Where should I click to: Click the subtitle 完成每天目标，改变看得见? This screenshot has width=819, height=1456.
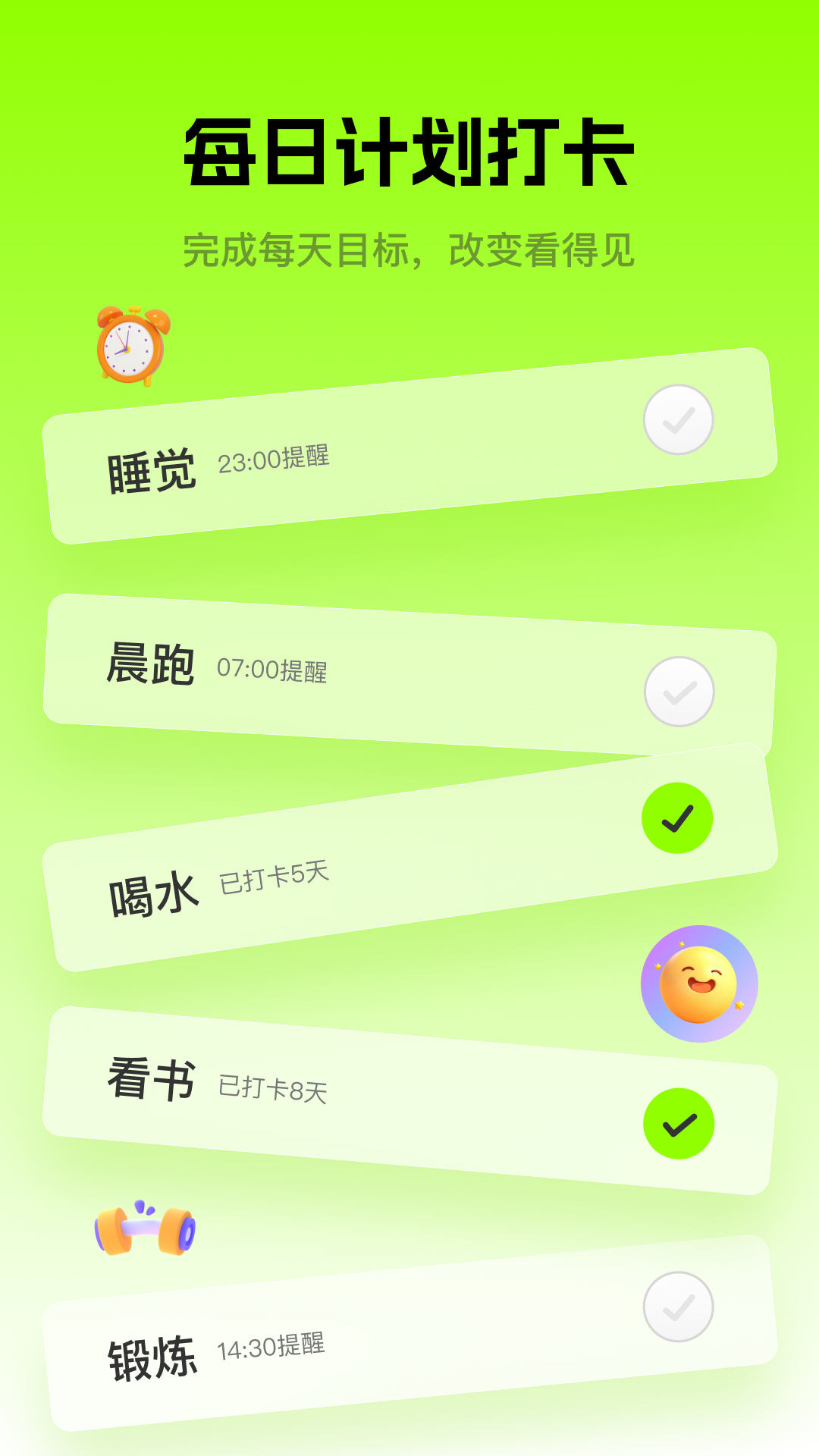point(409,246)
